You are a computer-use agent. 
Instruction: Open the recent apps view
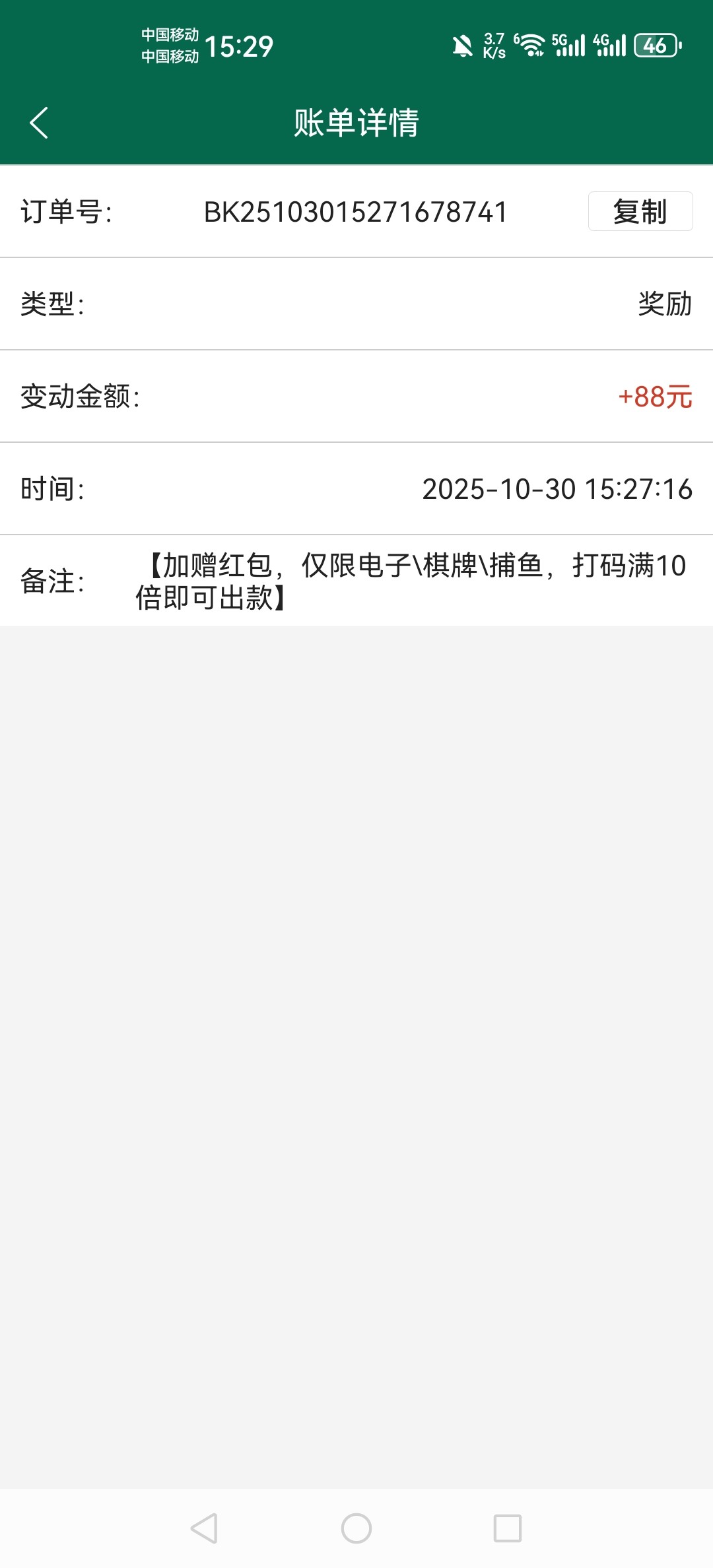point(508,1528)
